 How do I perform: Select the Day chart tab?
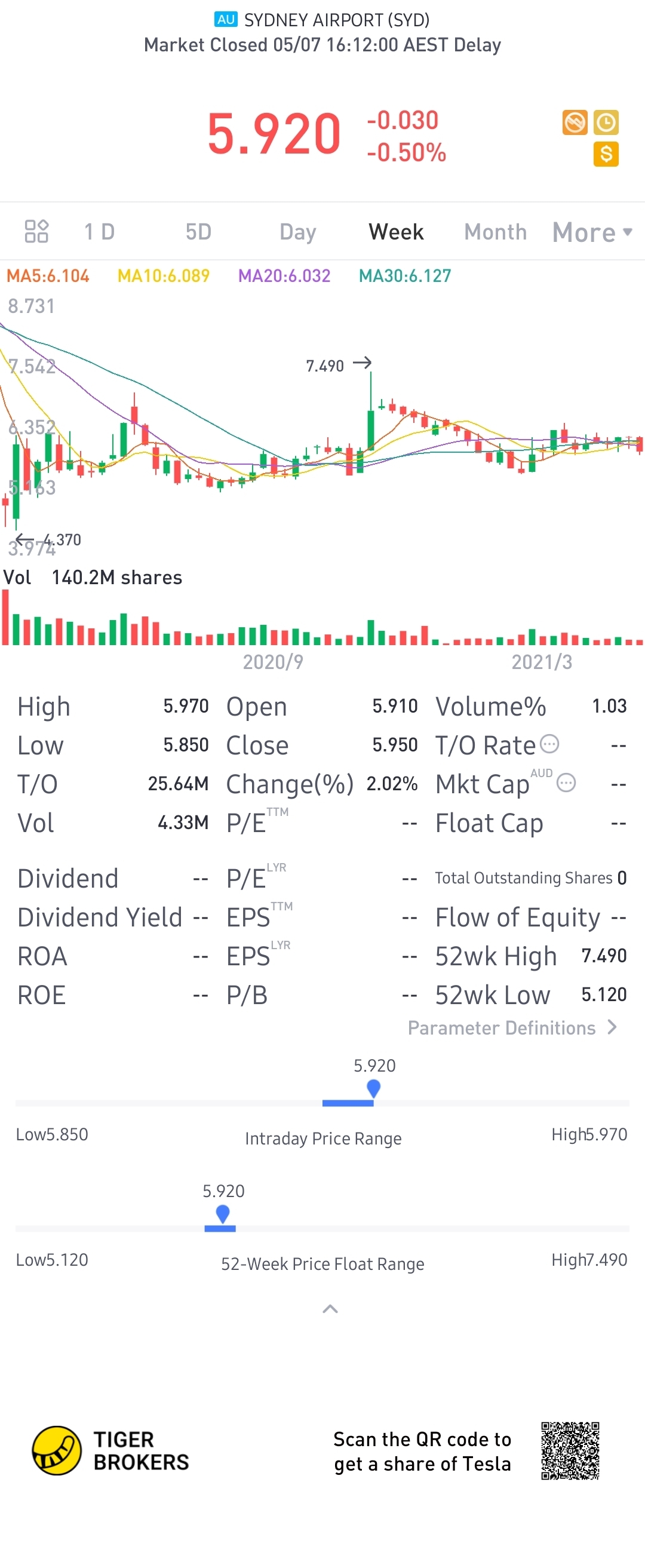tap(297, 232)
